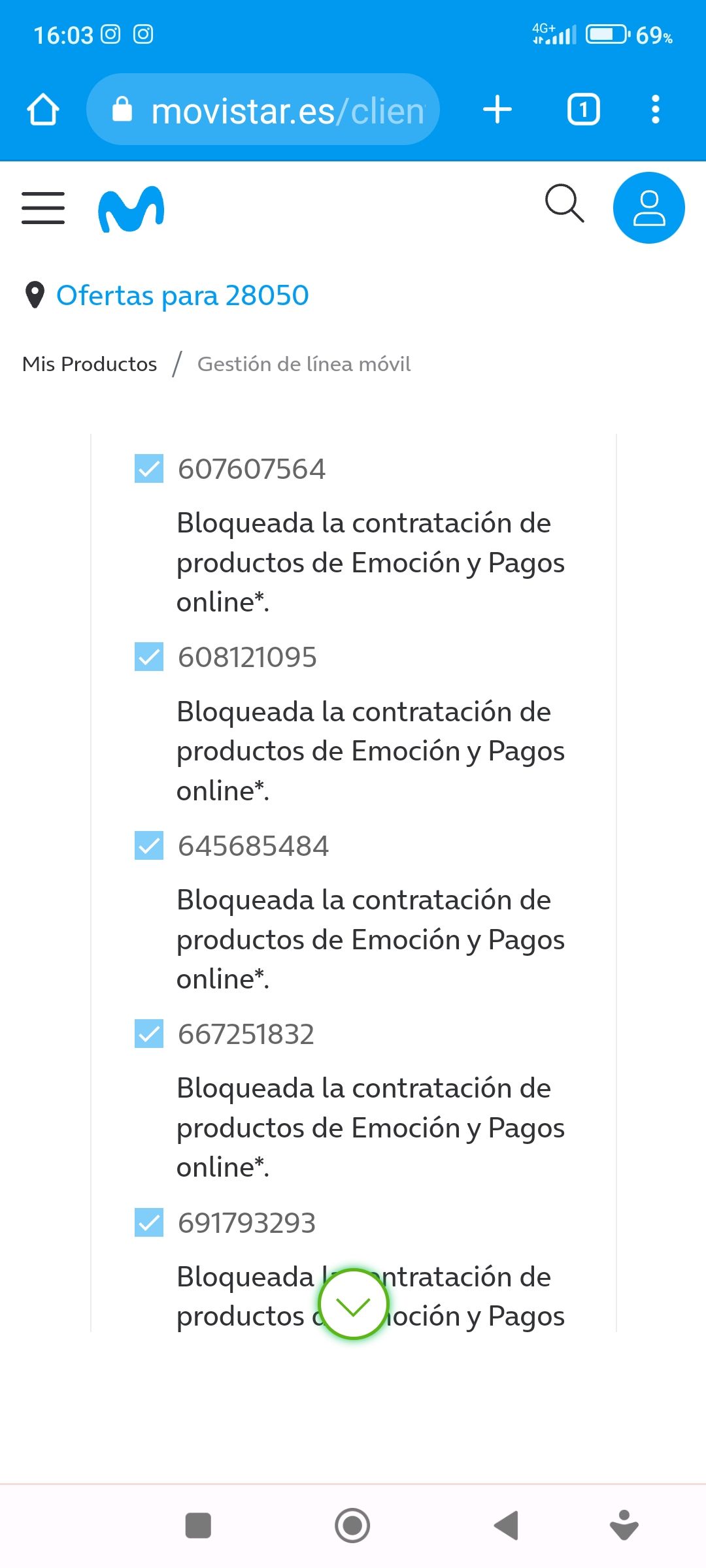706x1568 pixels.
Task: Open the user account profile
Action: tap(648, 207)
